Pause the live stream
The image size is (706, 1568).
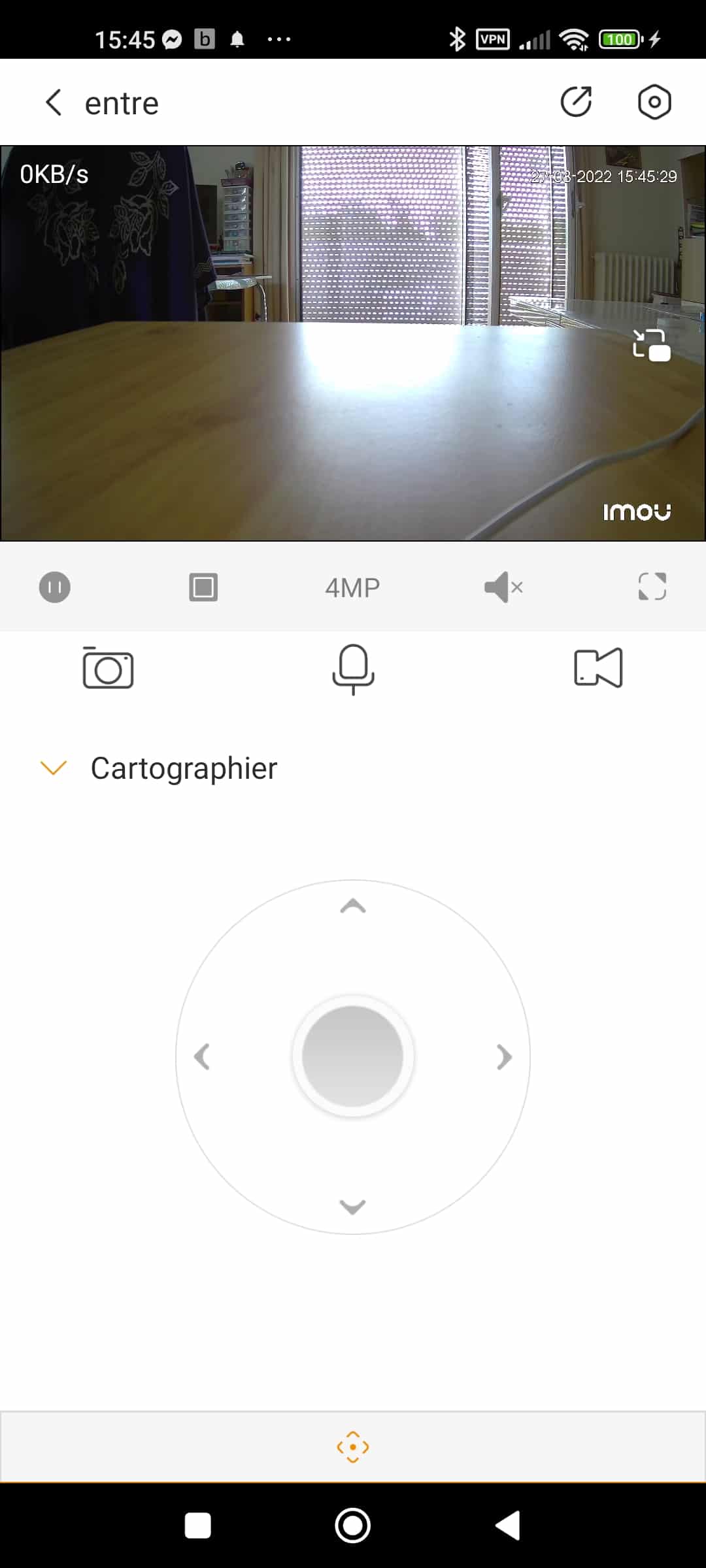(x=55, y=587)
